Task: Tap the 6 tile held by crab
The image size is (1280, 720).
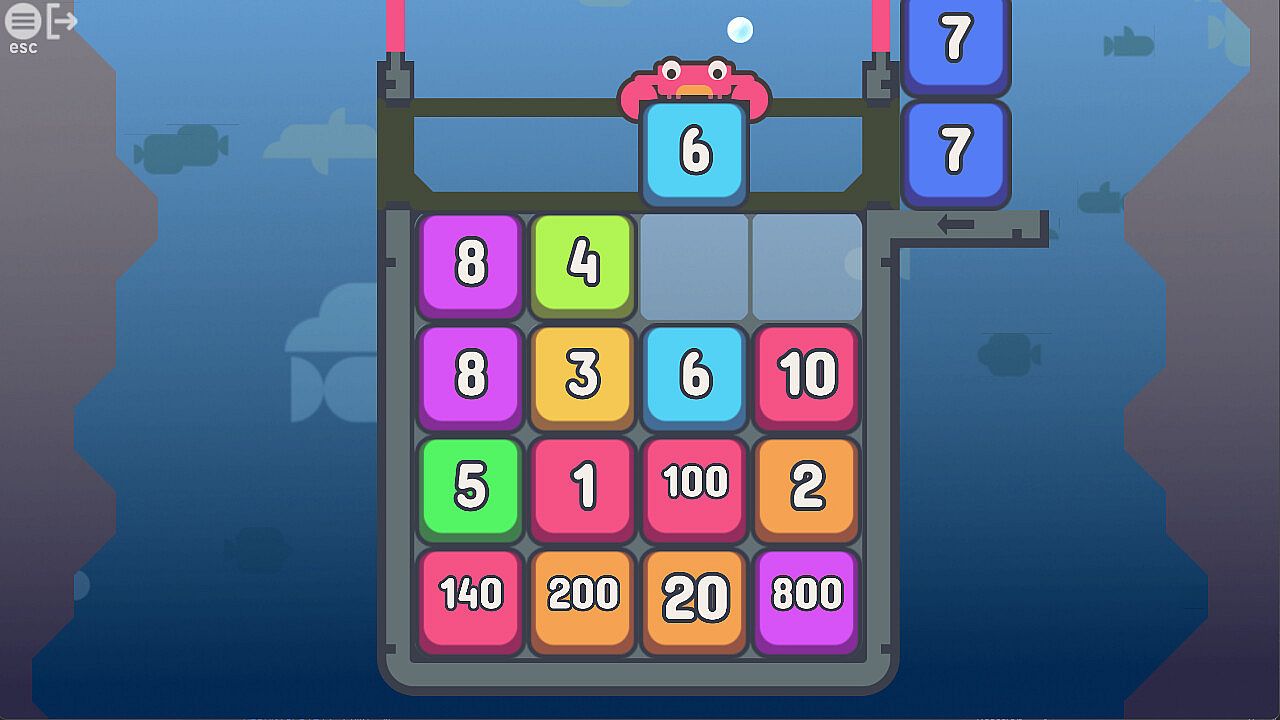Action: tap(695, 152)
